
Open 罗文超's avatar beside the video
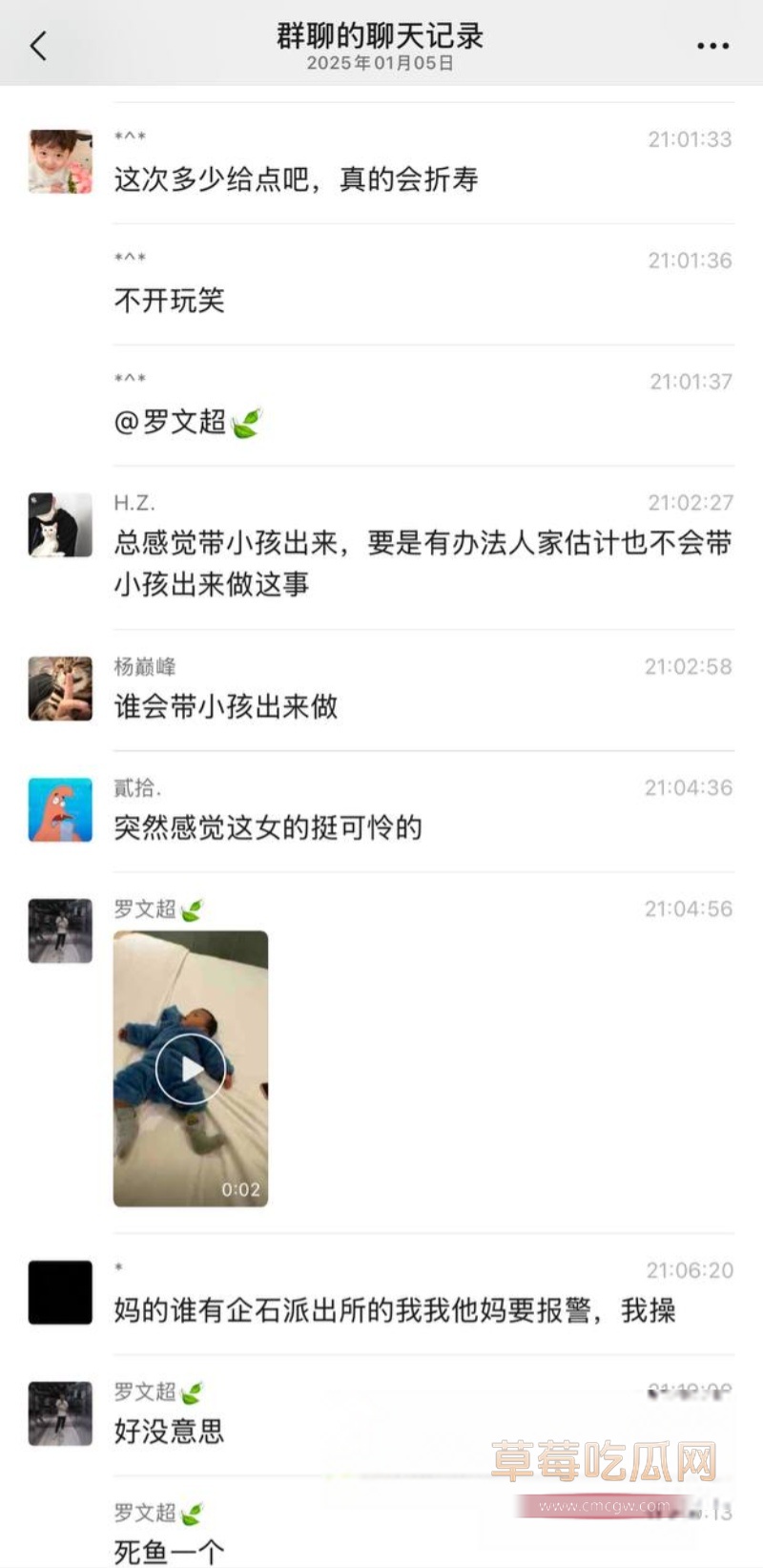60,930
